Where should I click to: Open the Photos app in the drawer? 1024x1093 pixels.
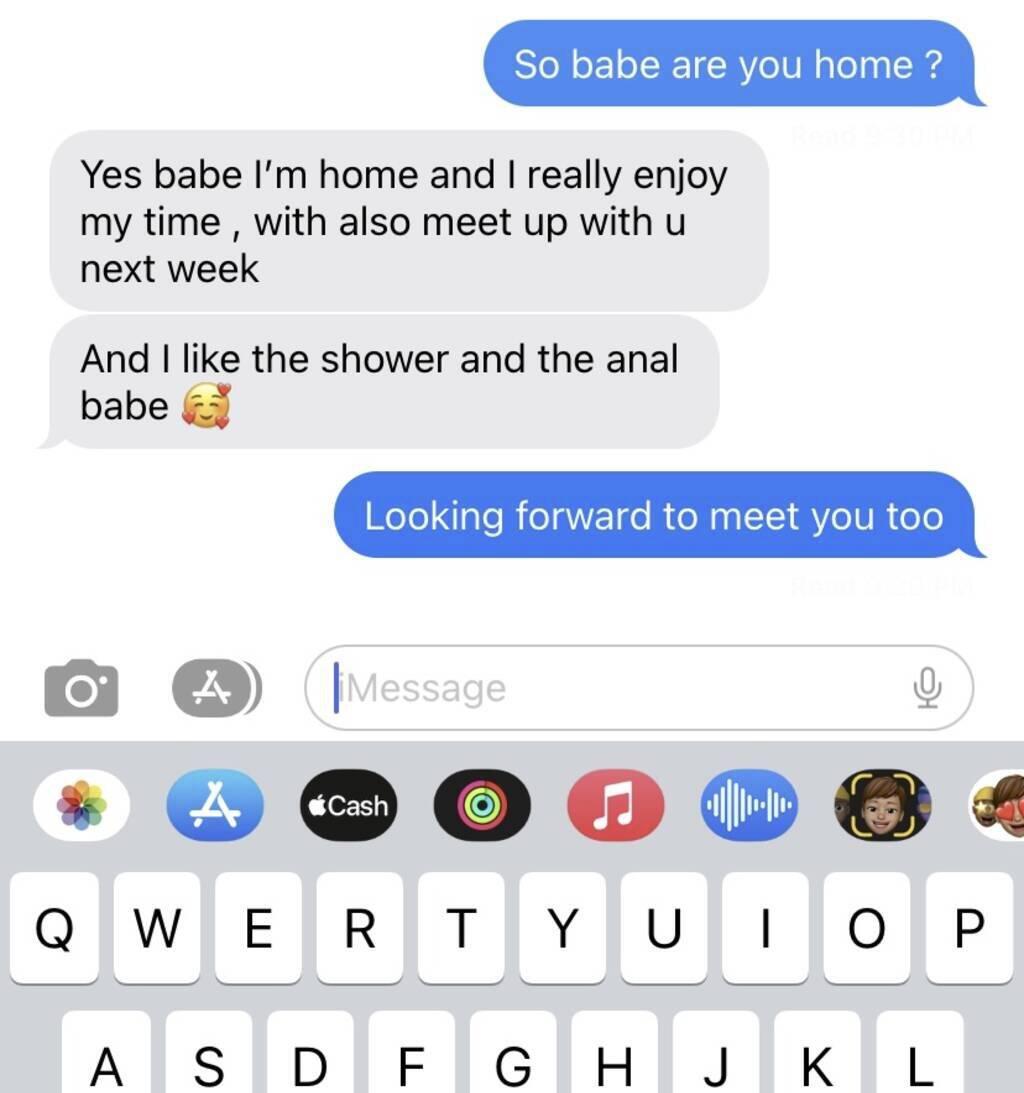coord(82,805)
